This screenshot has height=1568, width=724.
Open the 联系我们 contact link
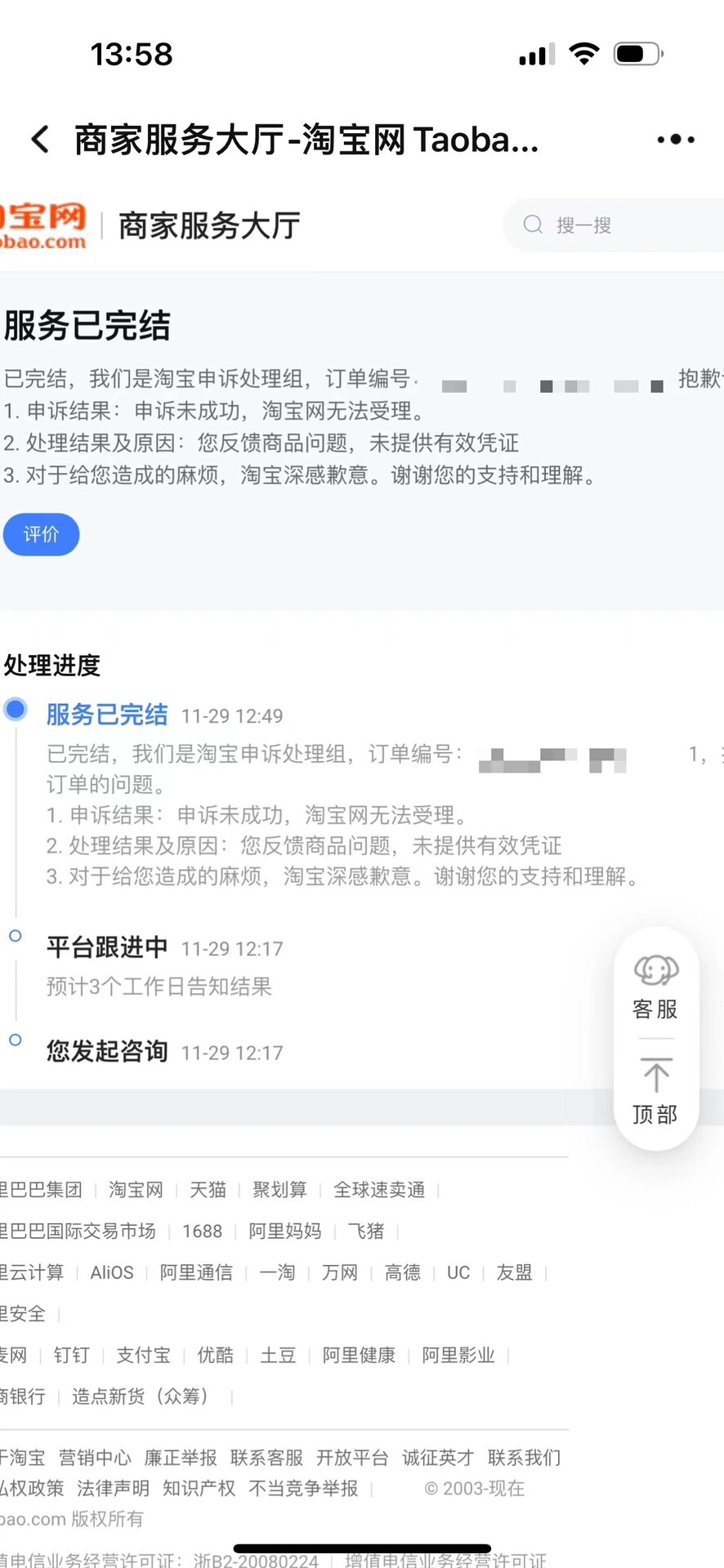(x=523, y=1457)
